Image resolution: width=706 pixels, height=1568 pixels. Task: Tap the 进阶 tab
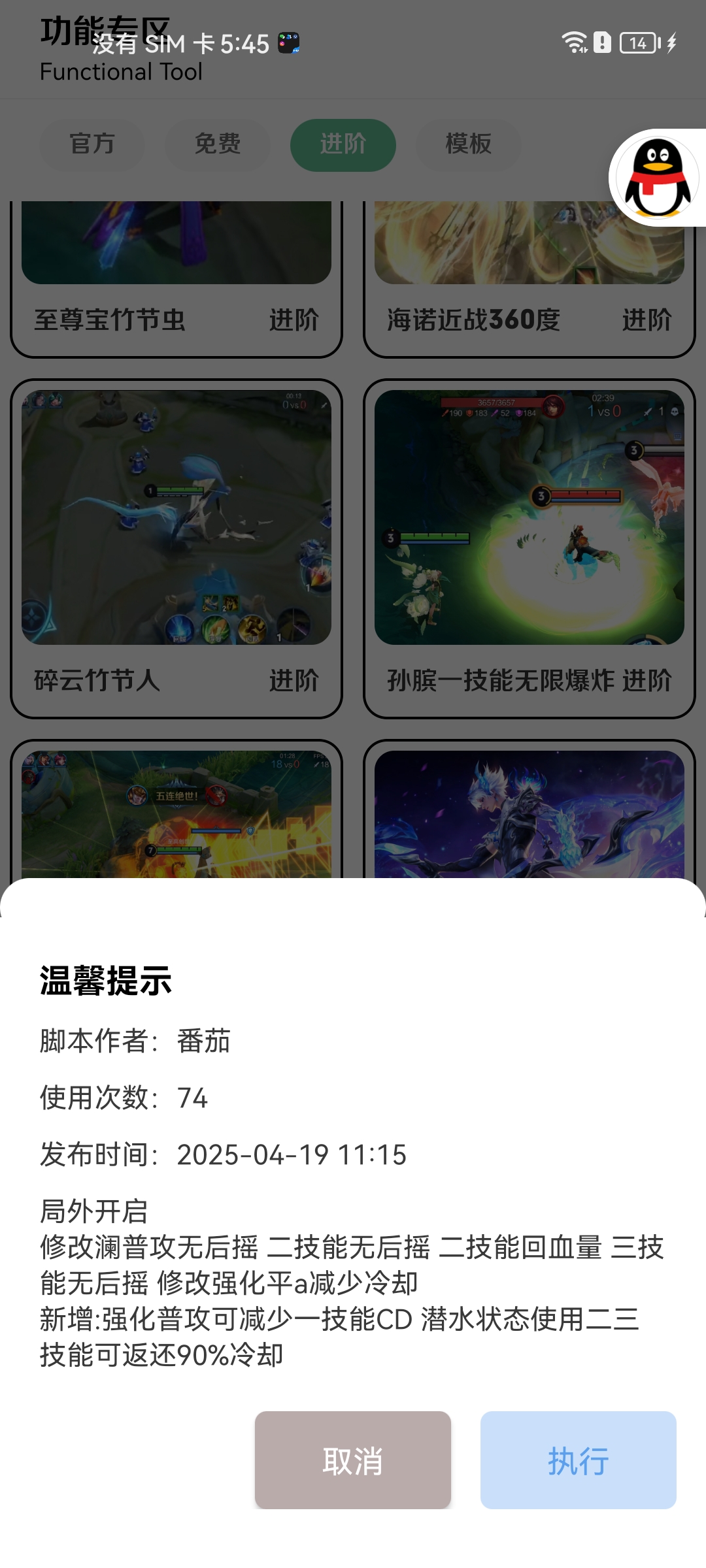(343, 144)
